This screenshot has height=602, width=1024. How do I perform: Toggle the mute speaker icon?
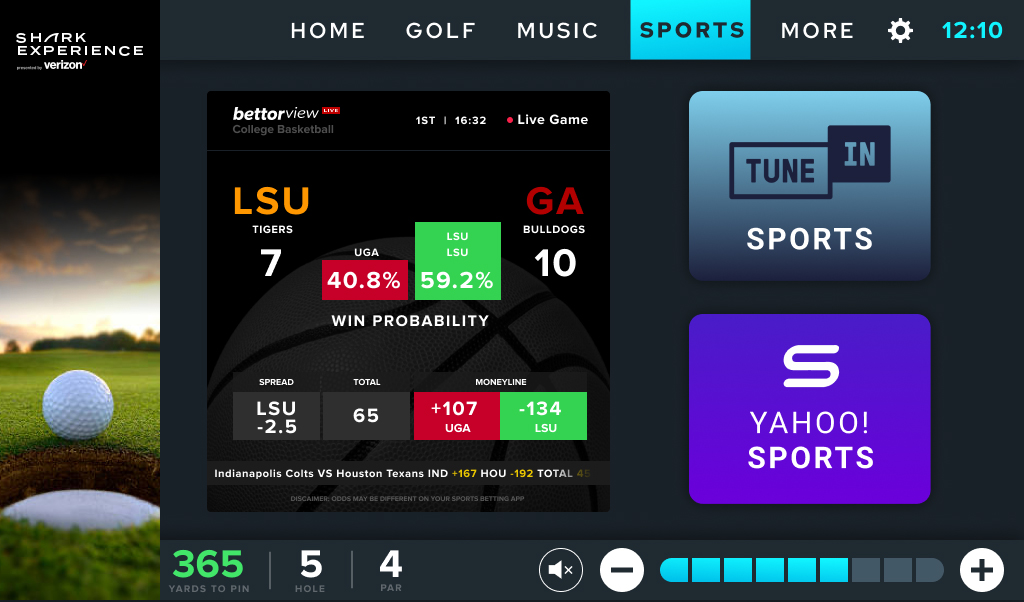coord(560,570)
